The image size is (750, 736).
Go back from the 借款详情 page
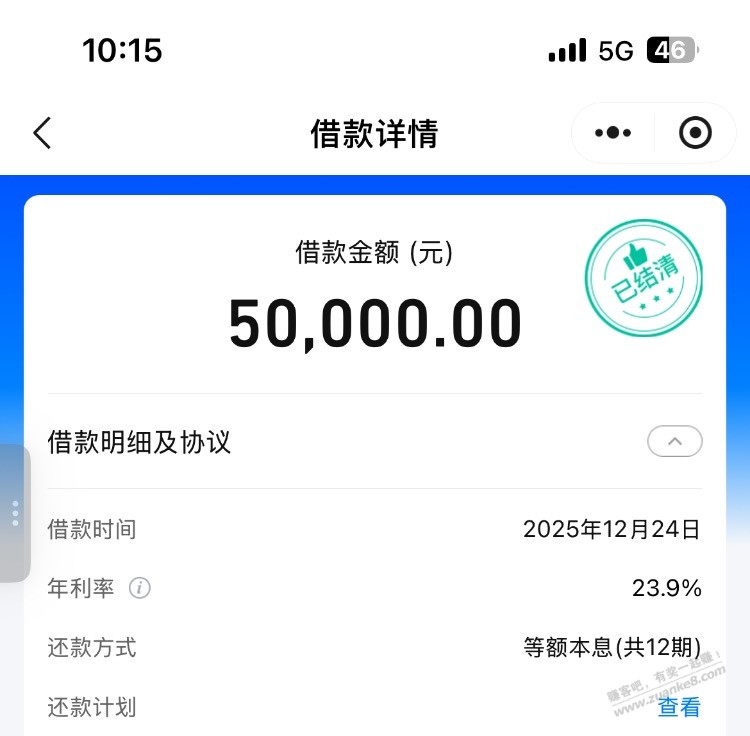coord(42,133)
